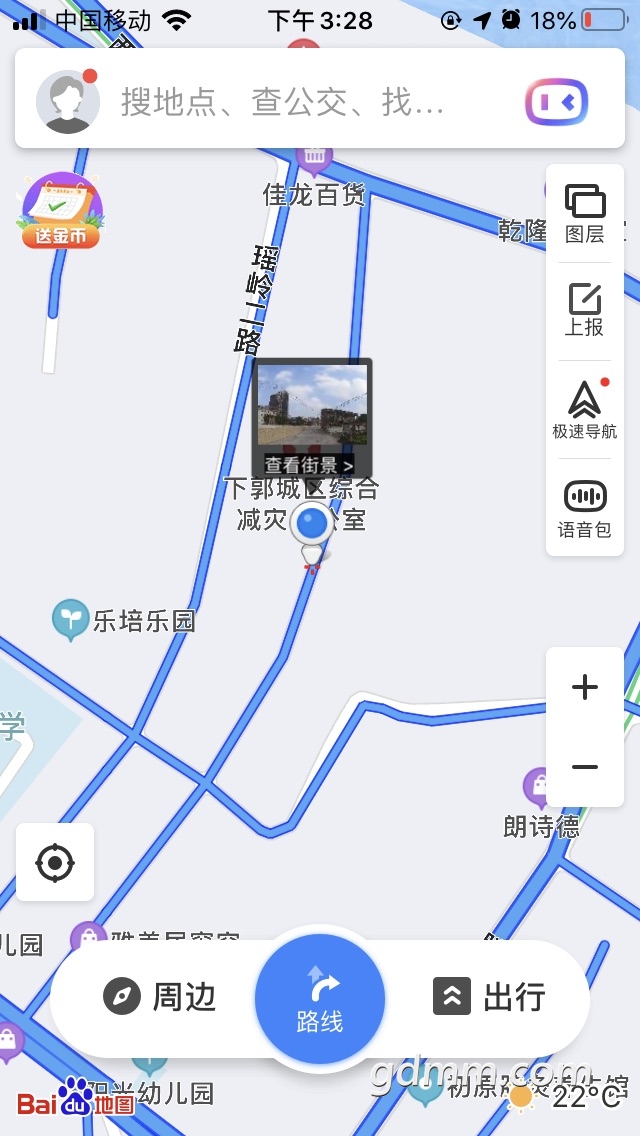Image resolution: width=640 pixels, height=1136 pixels.
Task: Open the 送金币 rewards badge
Action: coord(61,211)
